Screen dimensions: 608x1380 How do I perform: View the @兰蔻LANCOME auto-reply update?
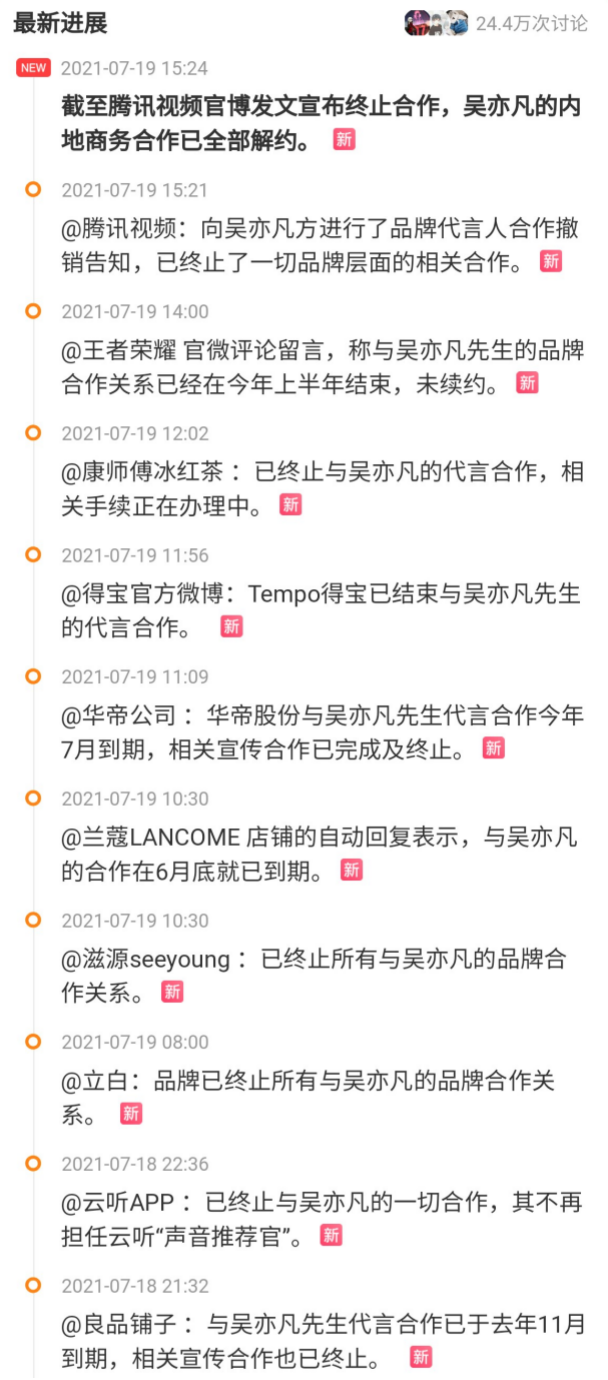click(320, 853)
